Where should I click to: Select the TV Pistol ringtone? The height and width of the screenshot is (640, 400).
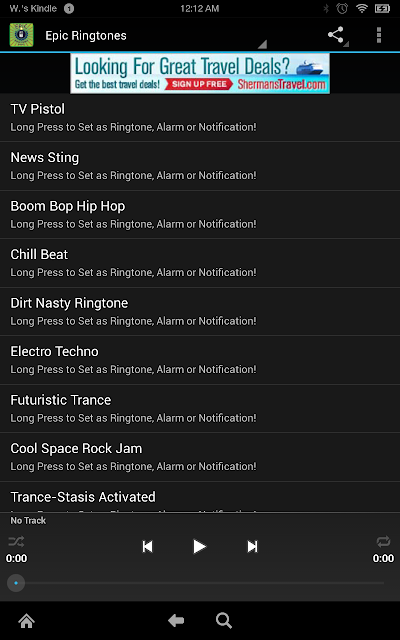point(200,118)
